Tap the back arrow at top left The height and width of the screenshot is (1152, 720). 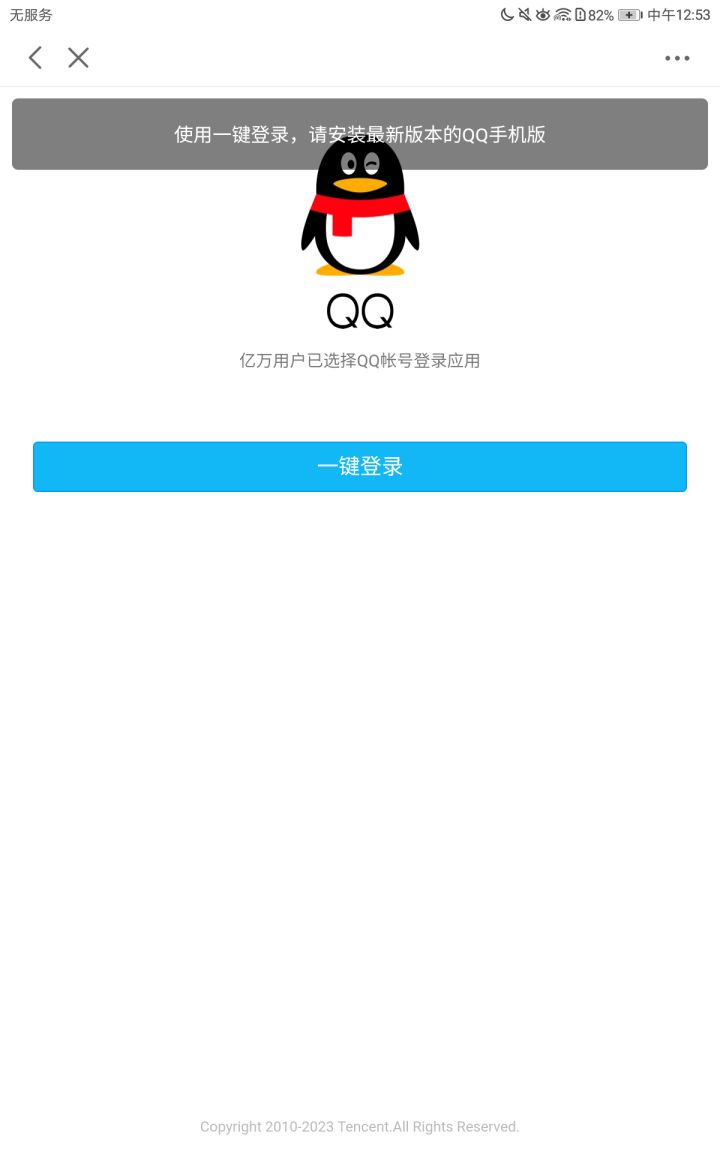pos(35,57)
